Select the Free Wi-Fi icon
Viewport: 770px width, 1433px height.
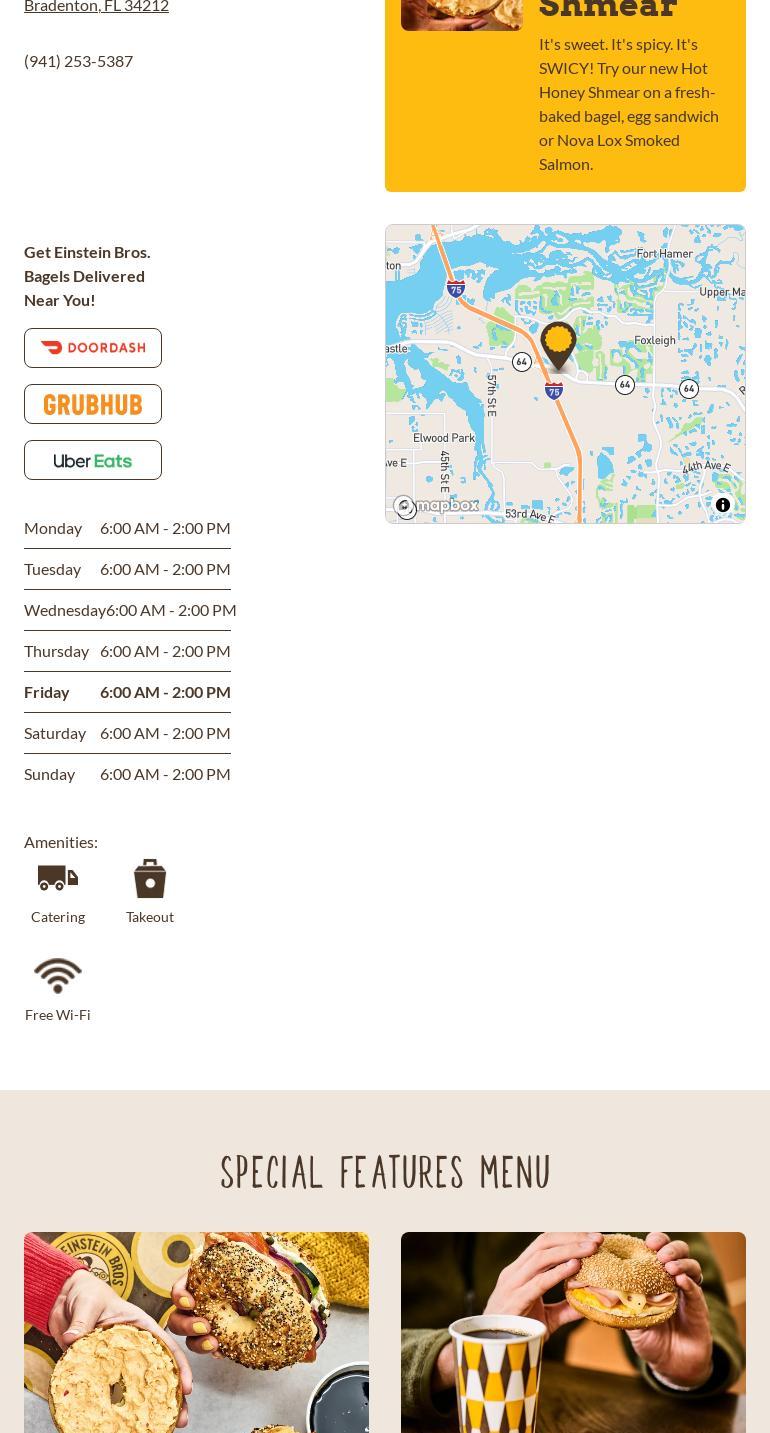pos(57,975)
